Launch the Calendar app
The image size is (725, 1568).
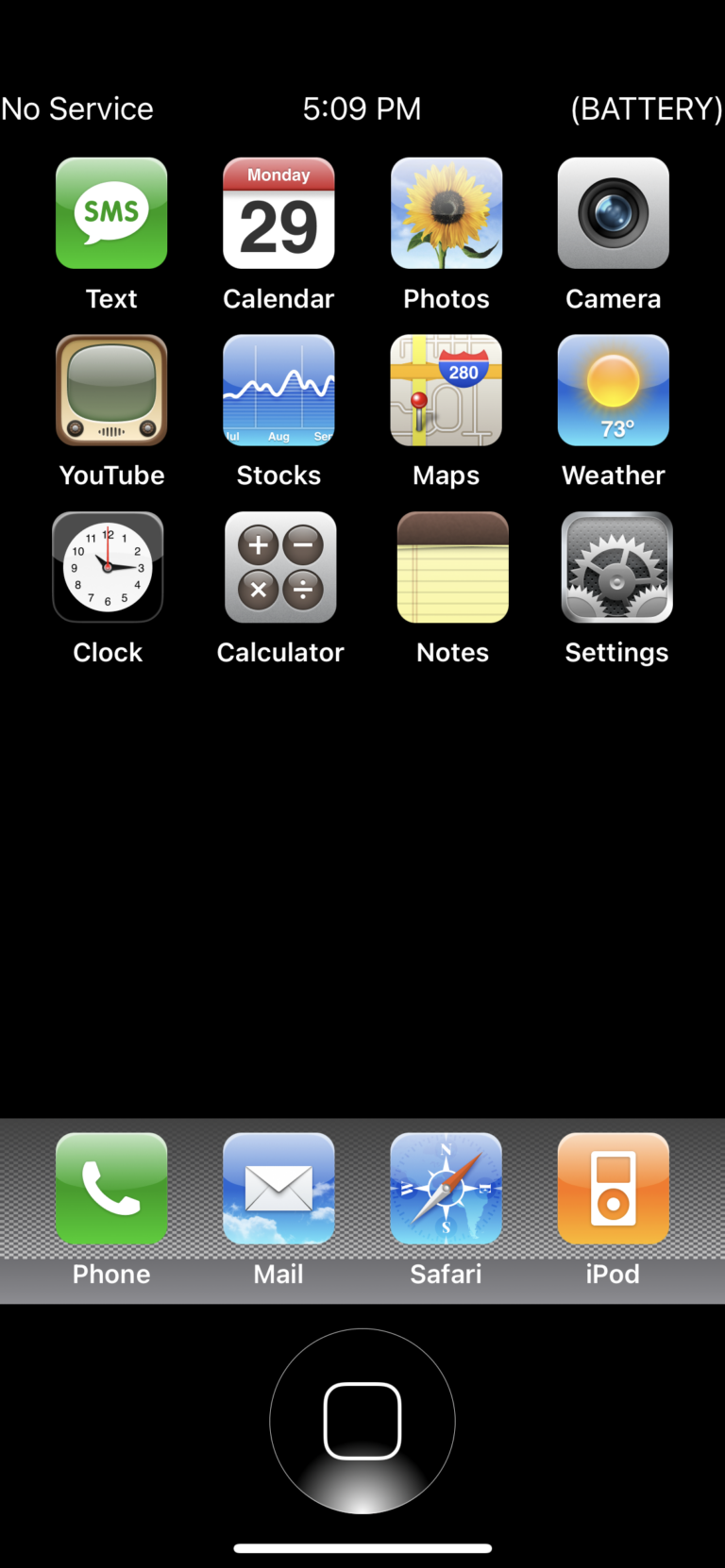click(x=278, y=213)
